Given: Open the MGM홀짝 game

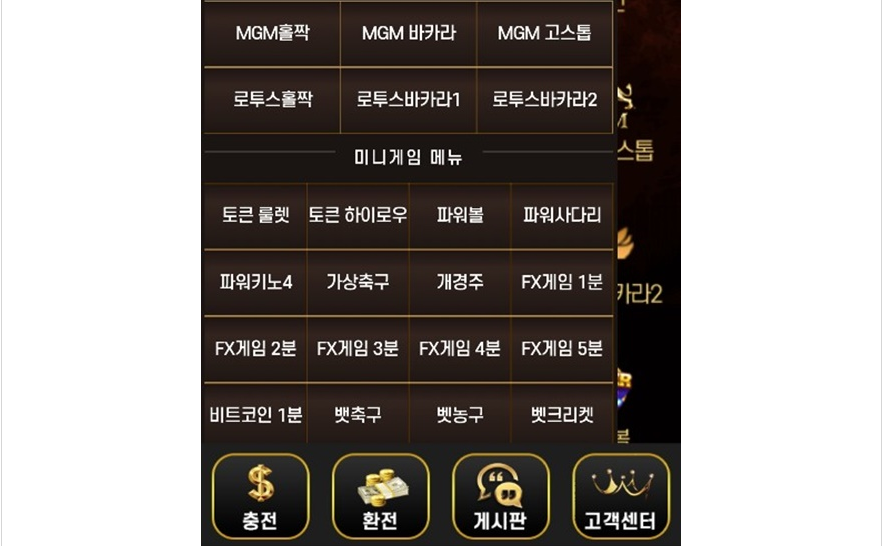Looking at the screenshot, I should (272, 33).
